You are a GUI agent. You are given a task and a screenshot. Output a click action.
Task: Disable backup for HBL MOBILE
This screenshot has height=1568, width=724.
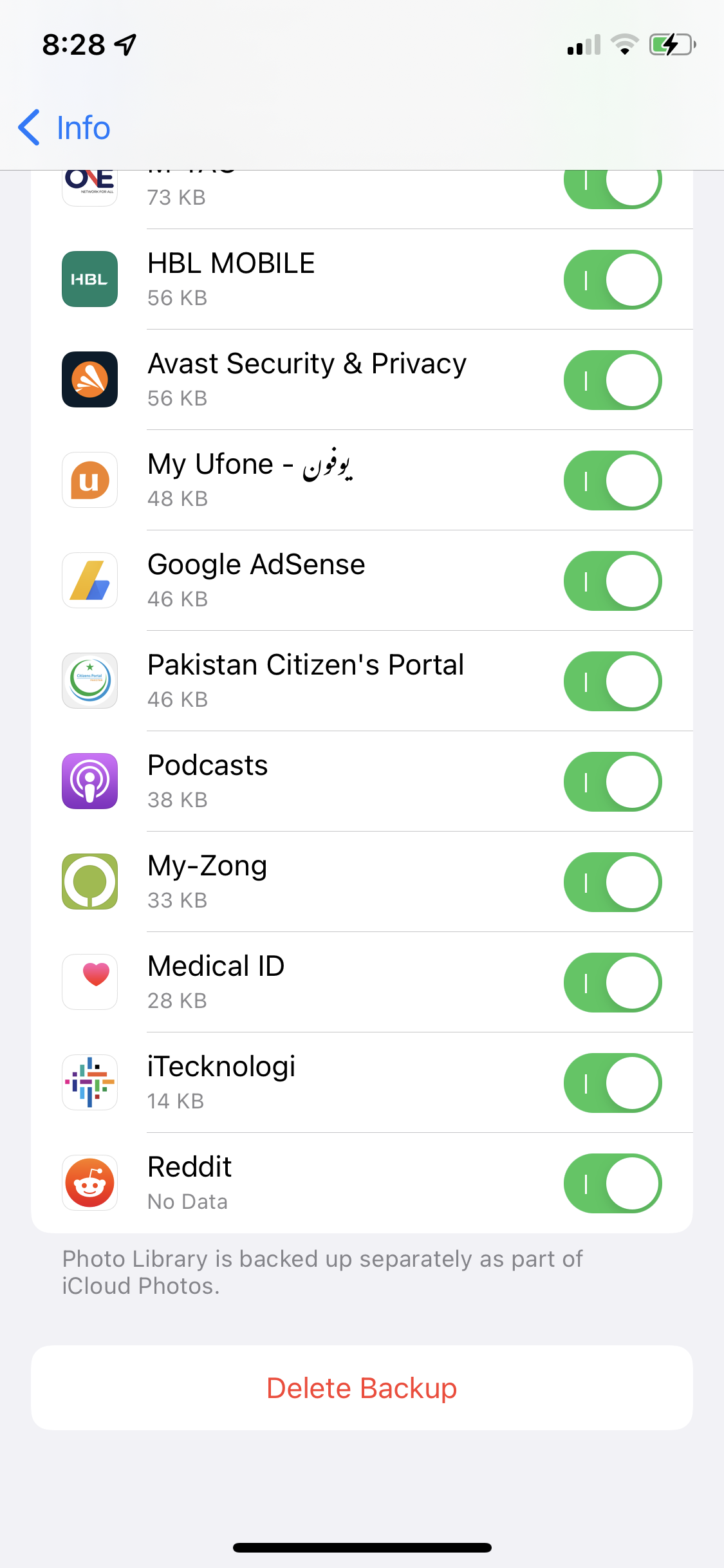[x=612, y=279]
